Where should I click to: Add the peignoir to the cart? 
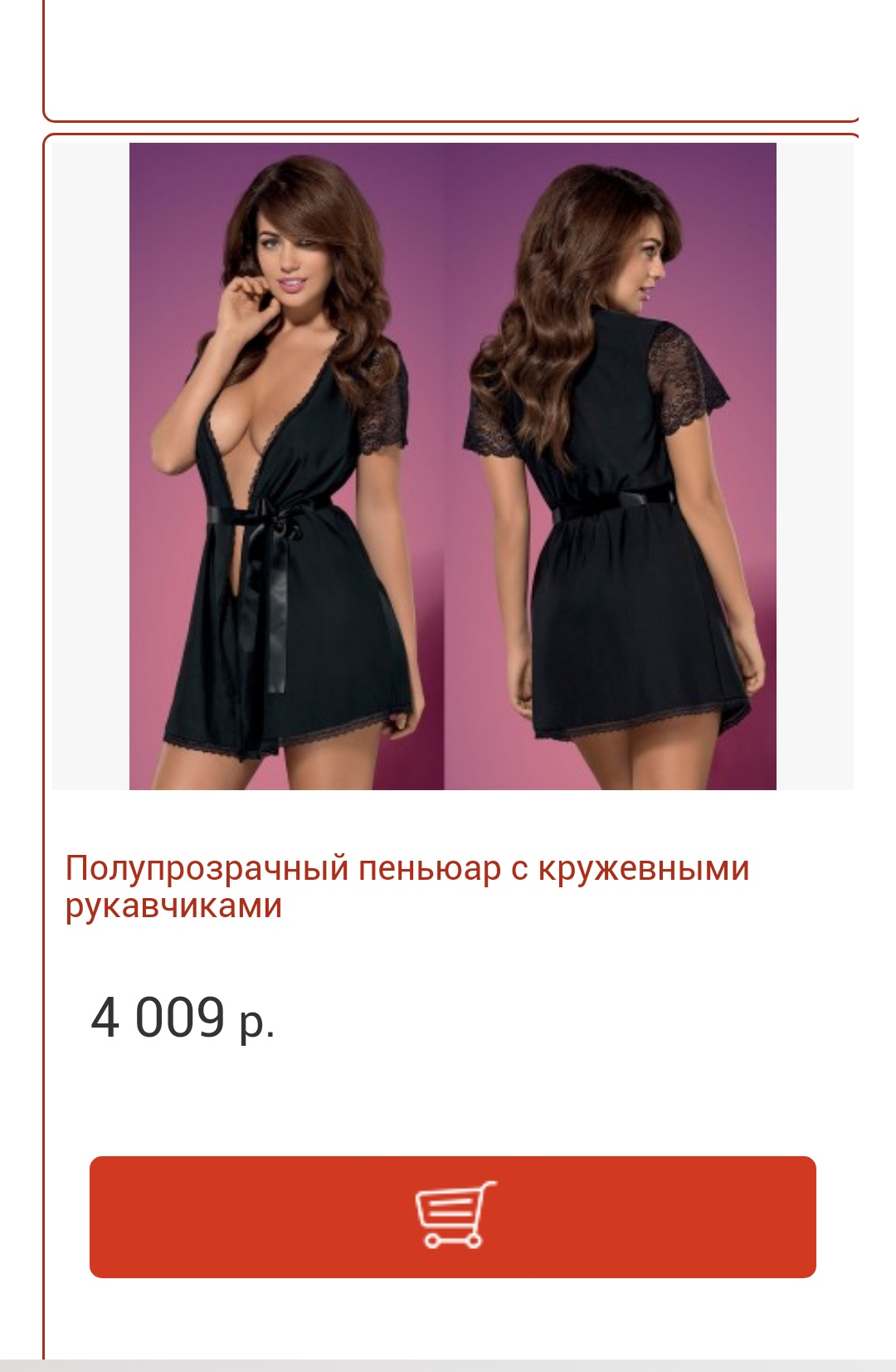(x=452, y=1216)
